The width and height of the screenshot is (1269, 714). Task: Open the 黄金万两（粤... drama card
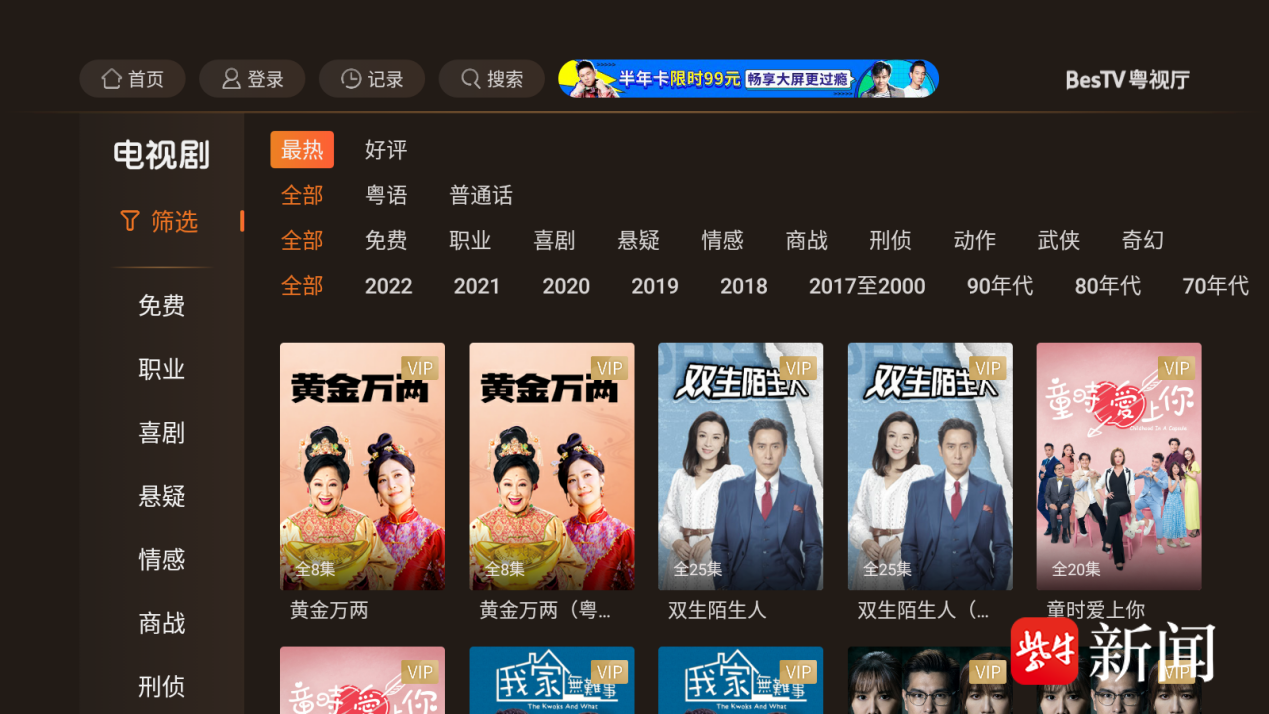point(551,467)
